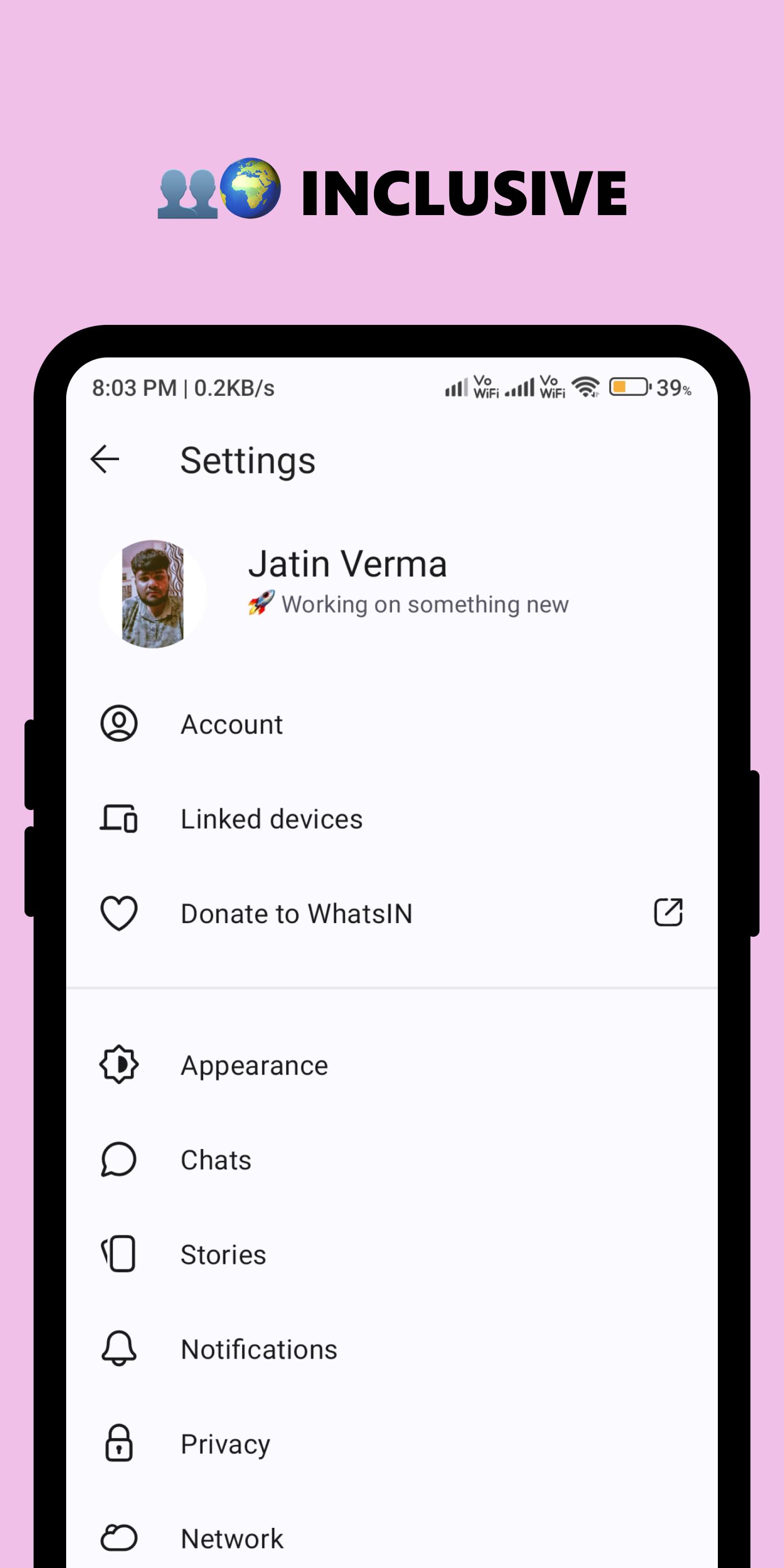Open the Appearance settings icon

(x=119, y=1065)
